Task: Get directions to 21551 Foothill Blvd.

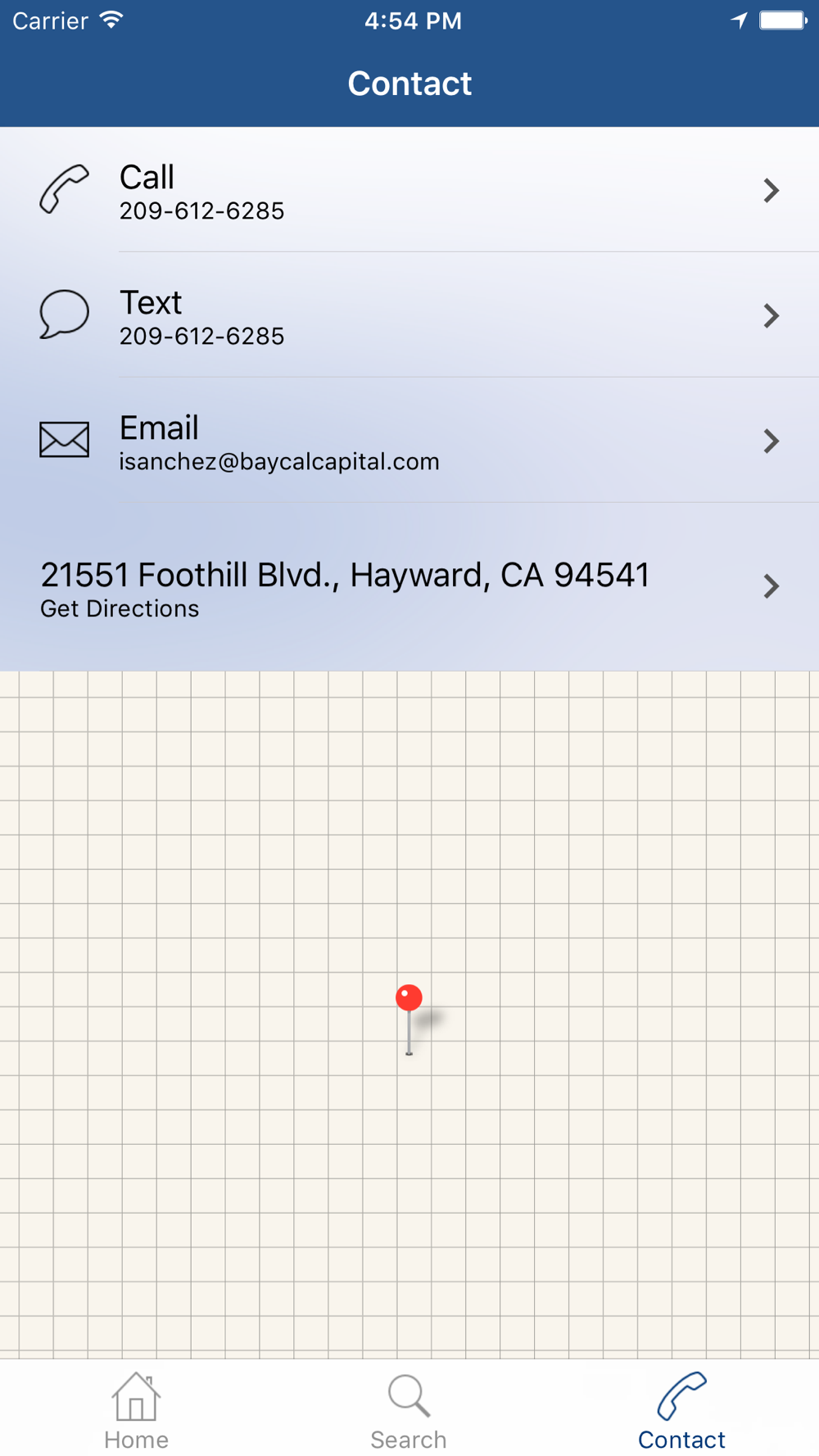Action: tap(409, 587)
